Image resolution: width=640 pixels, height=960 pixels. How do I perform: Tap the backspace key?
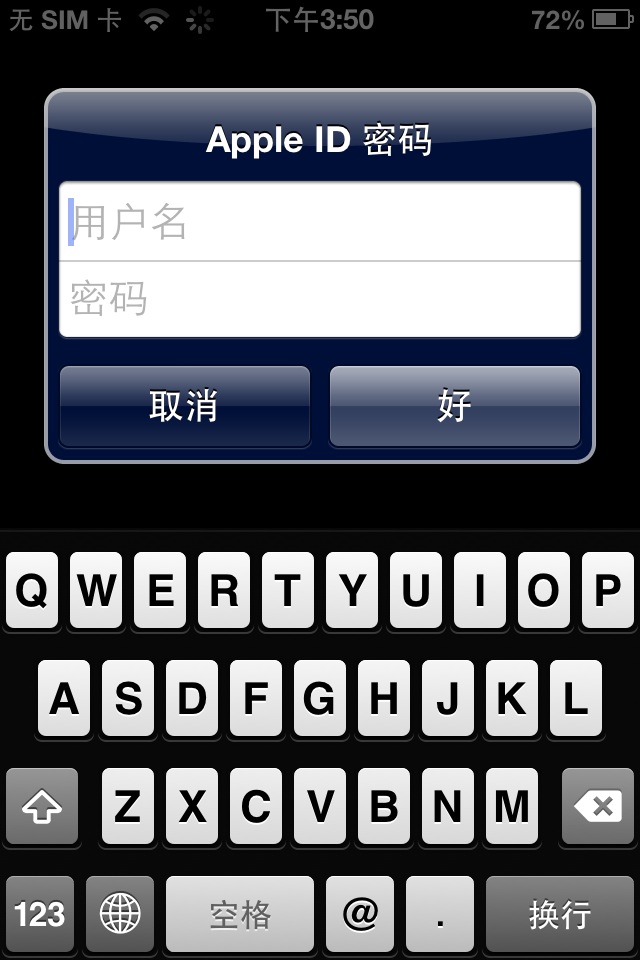tap(598, 806)
